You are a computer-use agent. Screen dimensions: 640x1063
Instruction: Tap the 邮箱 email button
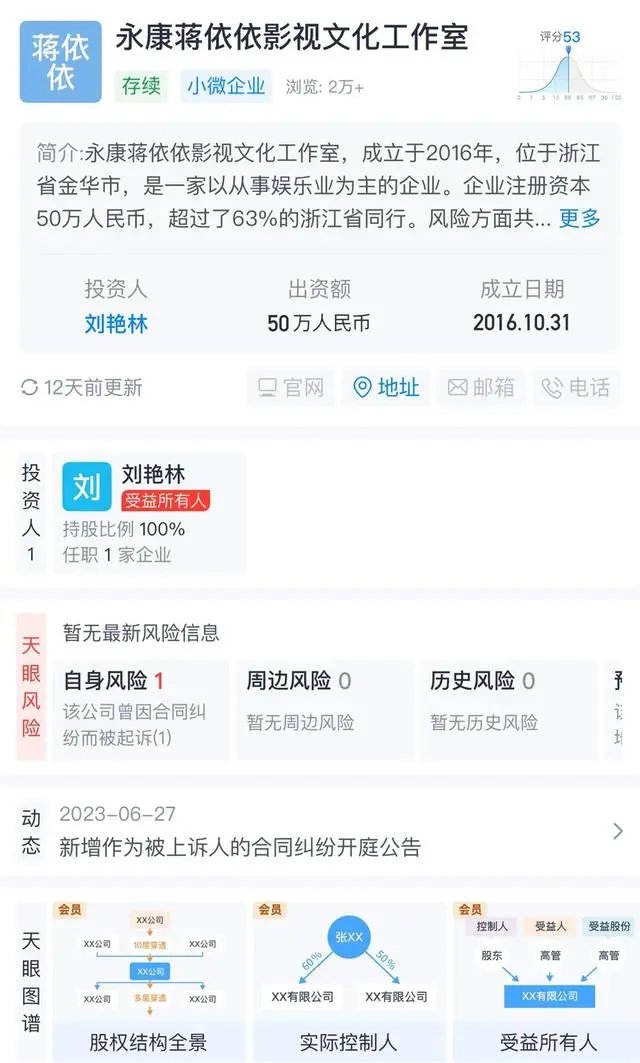click(481, 388)
